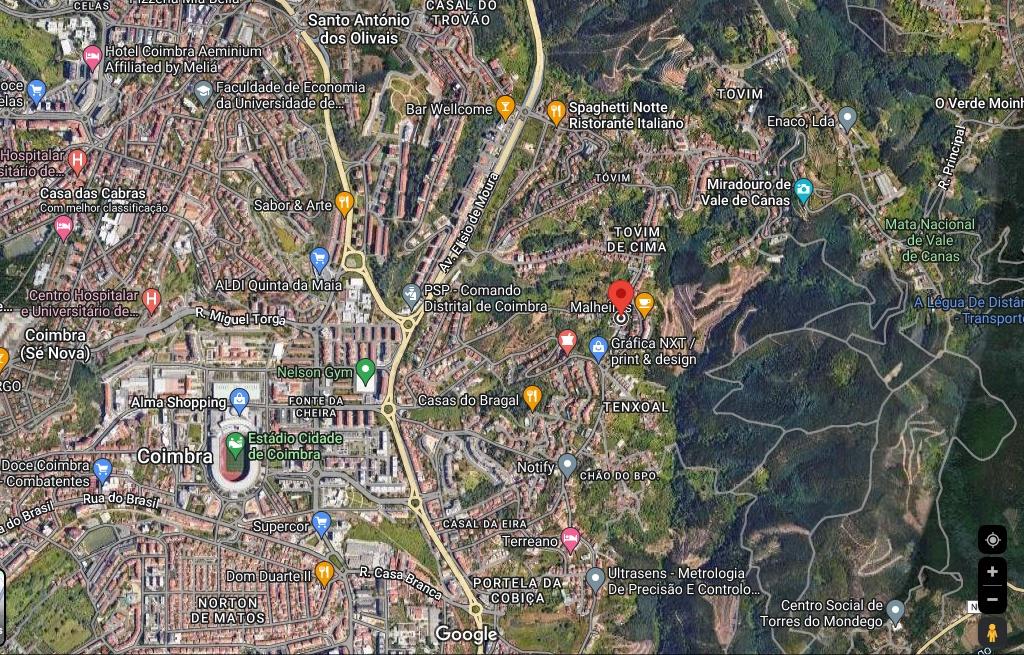Zoom out of the map
The image size is (1024, 655).
[x=992, y=600]
